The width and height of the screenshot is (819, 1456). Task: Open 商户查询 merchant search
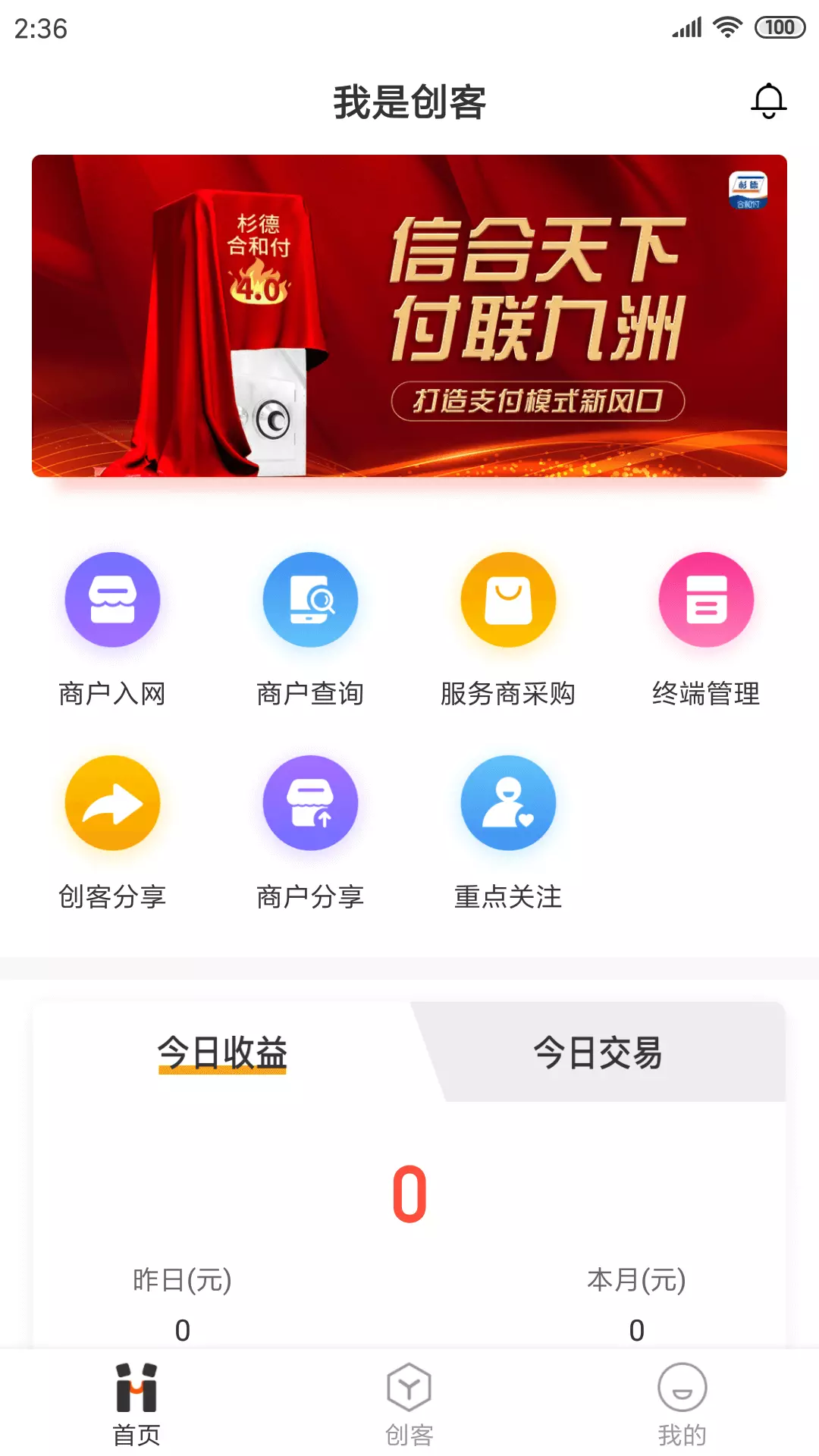pos(310,629)
